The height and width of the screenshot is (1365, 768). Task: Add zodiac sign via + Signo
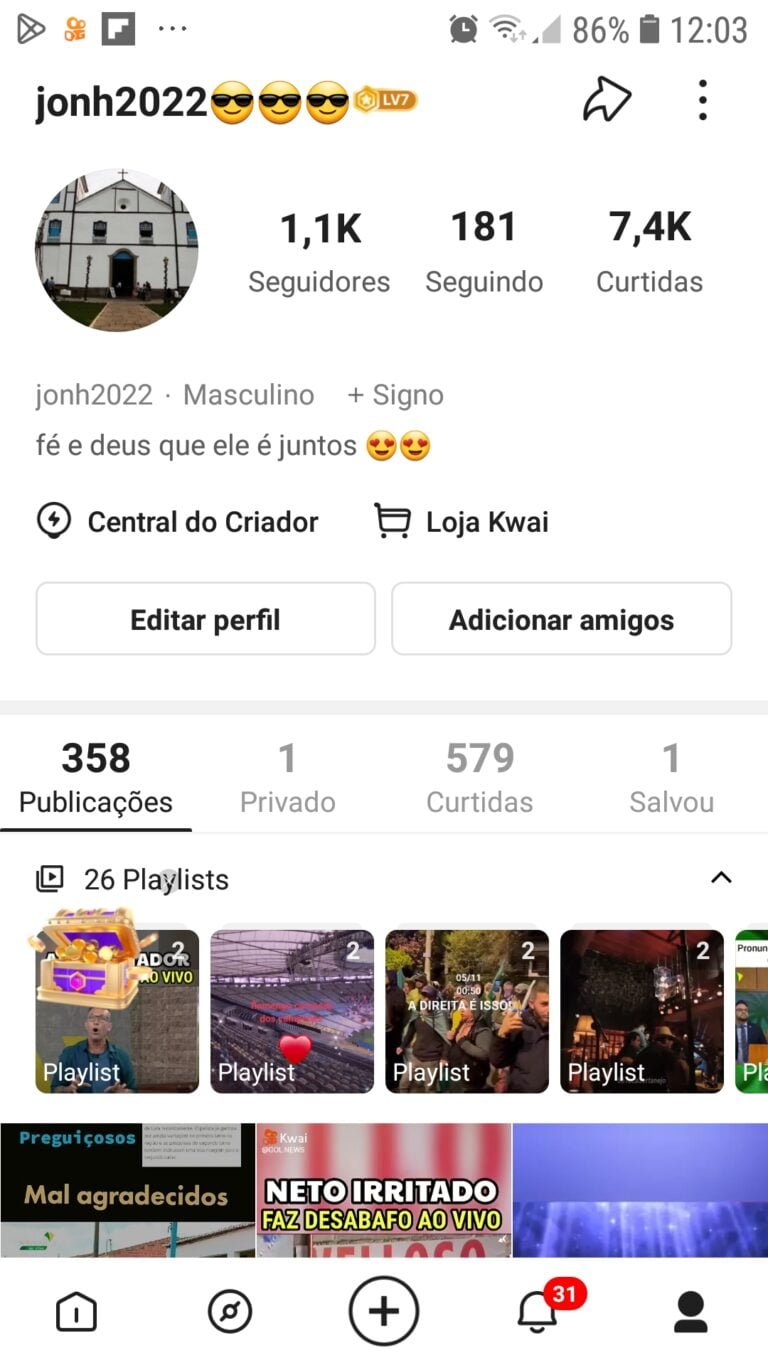click(395, 395)
